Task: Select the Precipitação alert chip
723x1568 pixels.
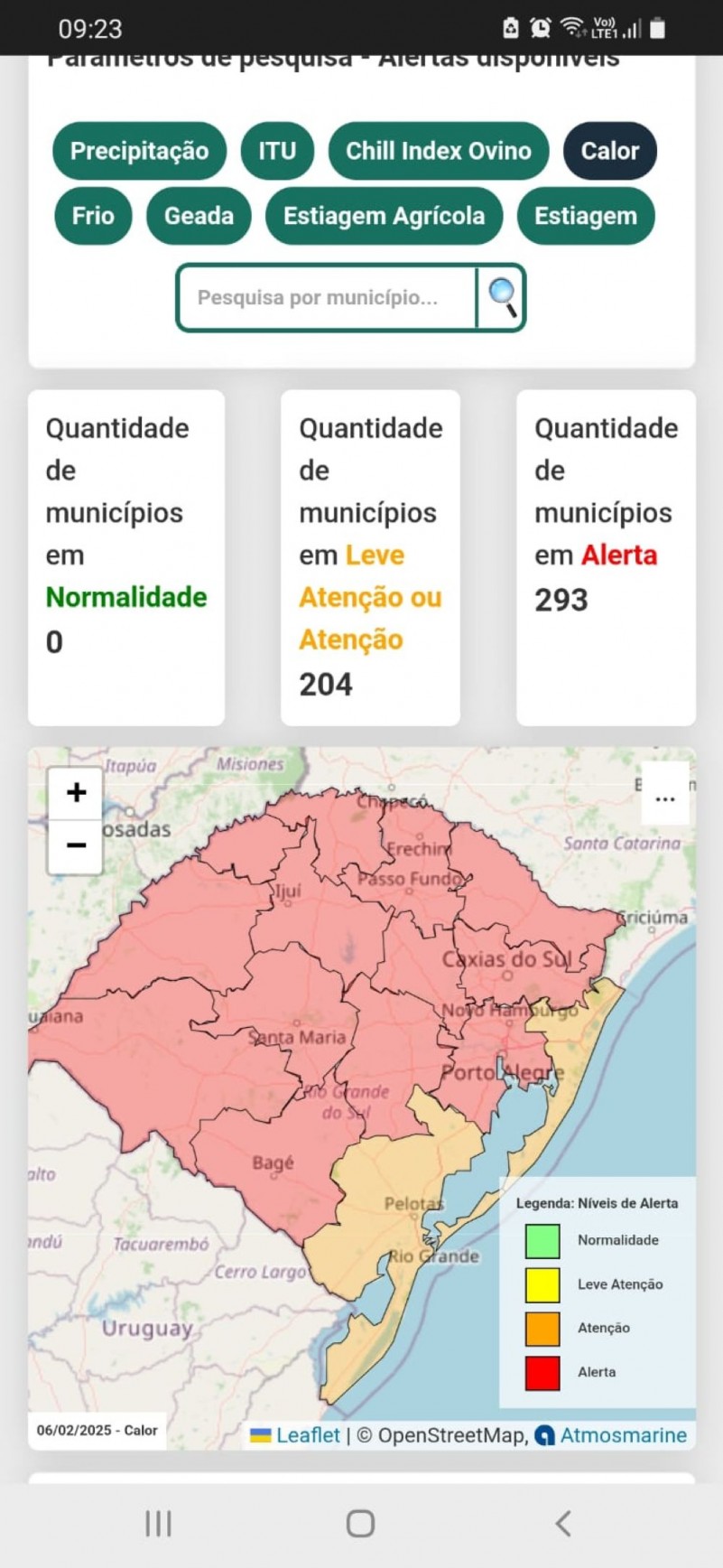Action: click(139, 151)
